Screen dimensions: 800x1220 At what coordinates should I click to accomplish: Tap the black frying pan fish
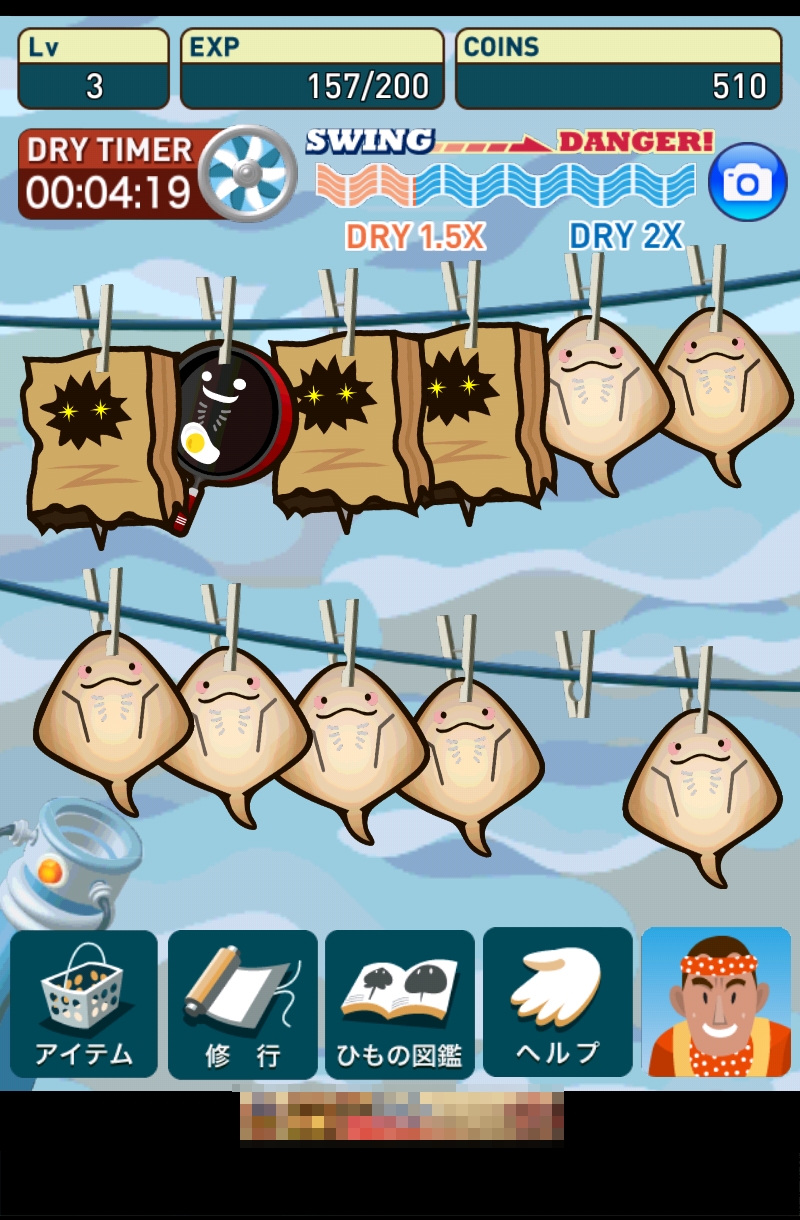pyautogui.click(x=226, y=420)
